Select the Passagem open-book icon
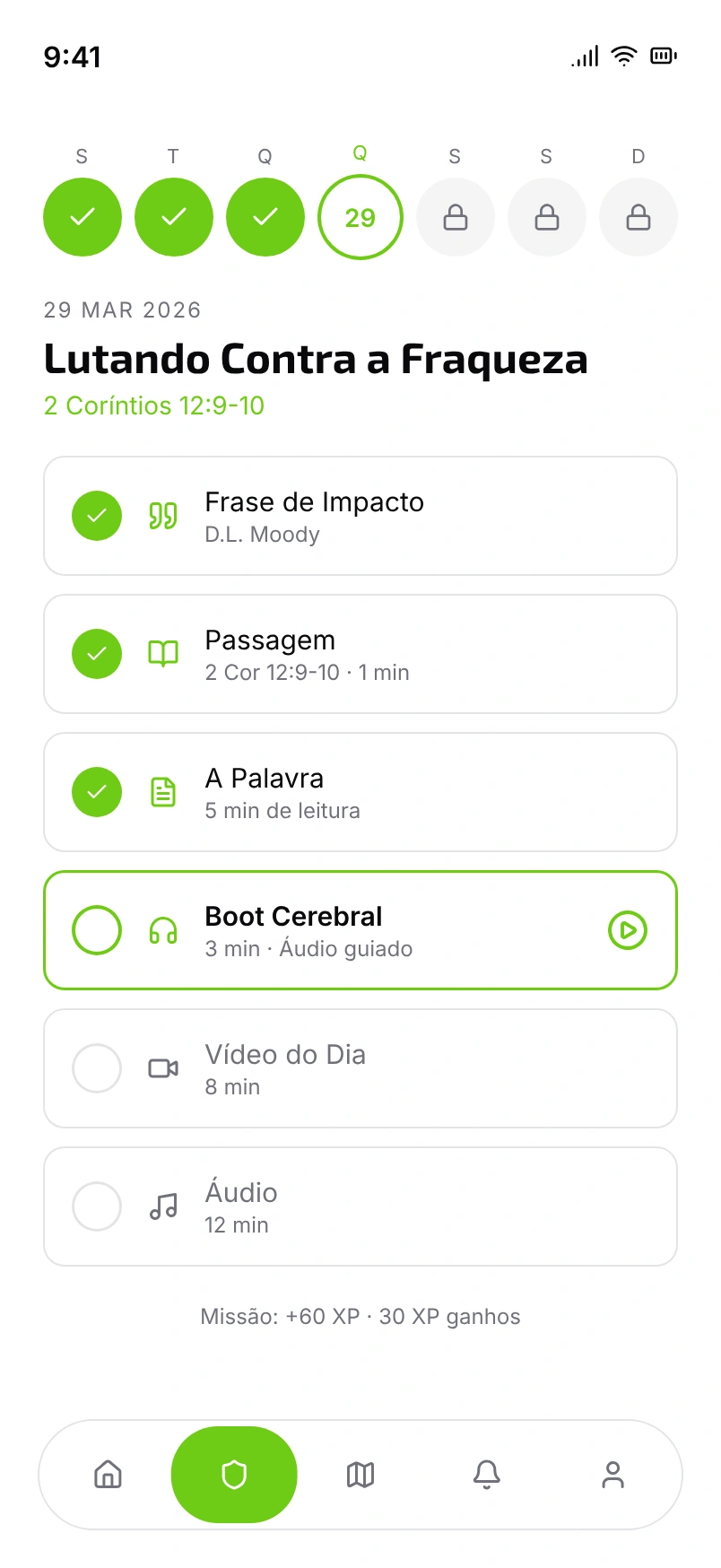This screenshot has width=721, height=1568. point(162,654)
